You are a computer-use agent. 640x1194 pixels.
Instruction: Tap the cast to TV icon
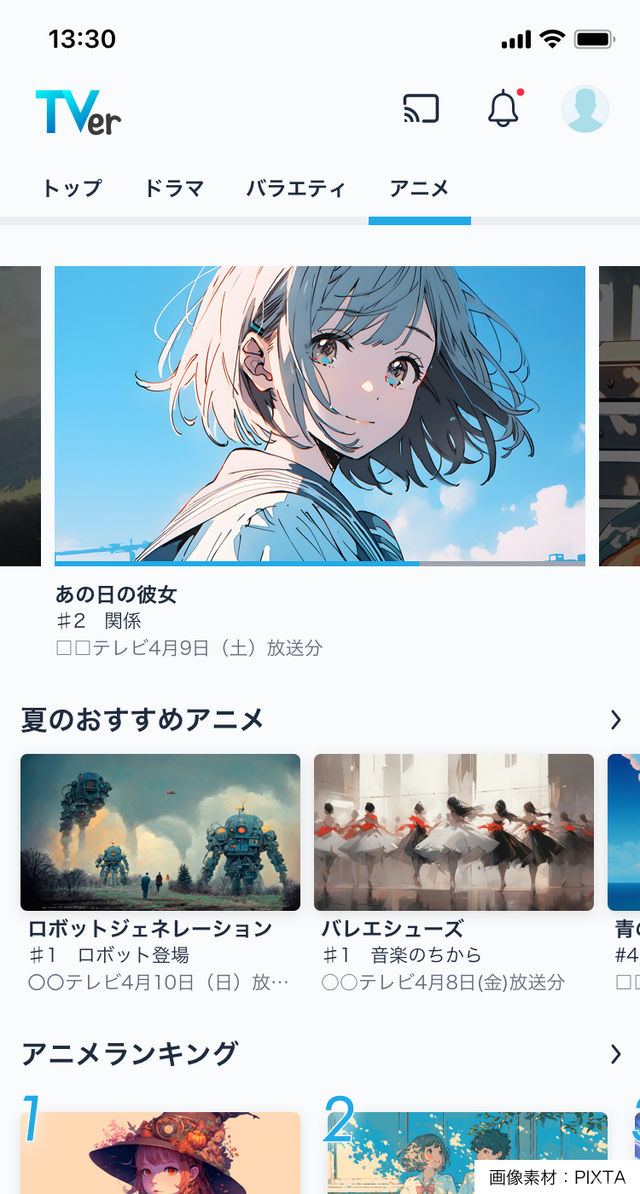(x=421, y=108)
